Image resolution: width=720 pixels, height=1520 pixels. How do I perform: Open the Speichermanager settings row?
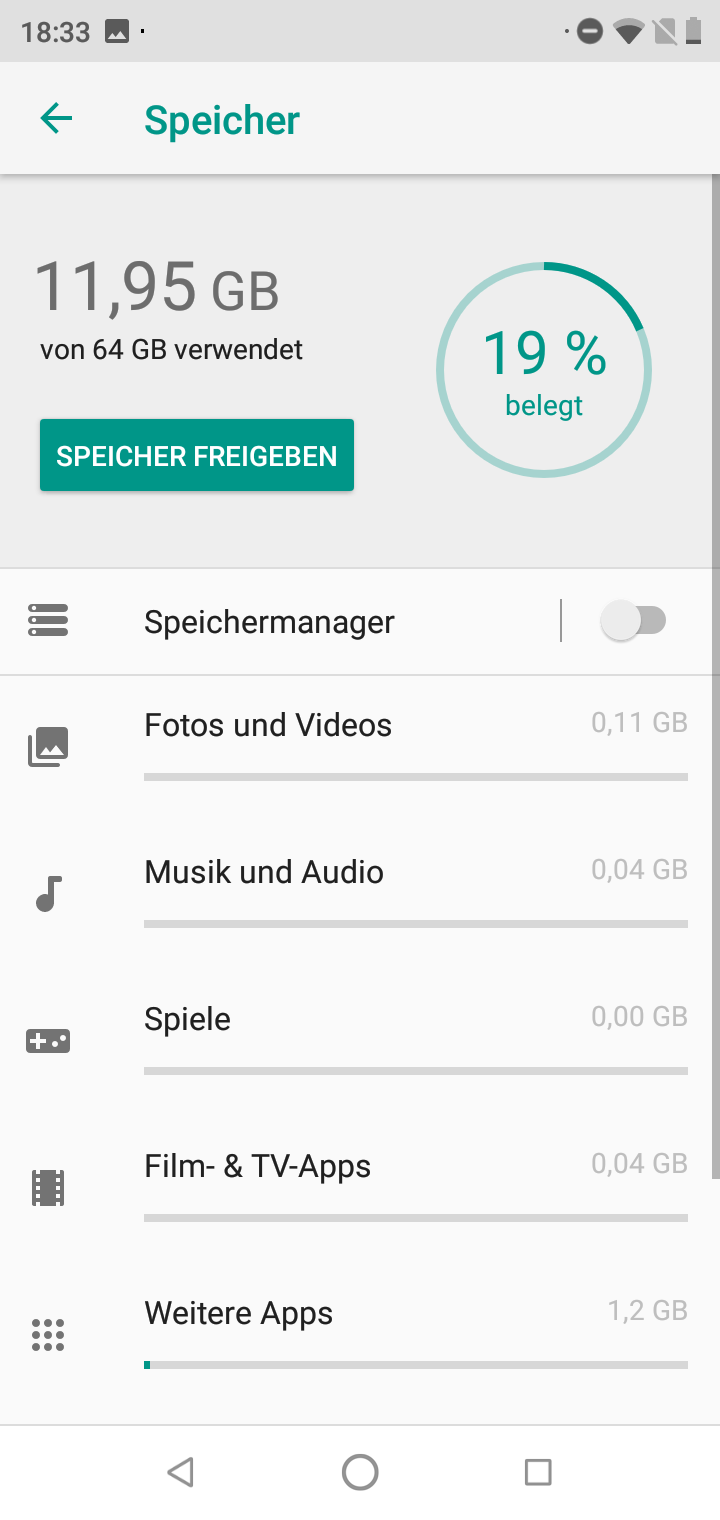coord(270,622)
